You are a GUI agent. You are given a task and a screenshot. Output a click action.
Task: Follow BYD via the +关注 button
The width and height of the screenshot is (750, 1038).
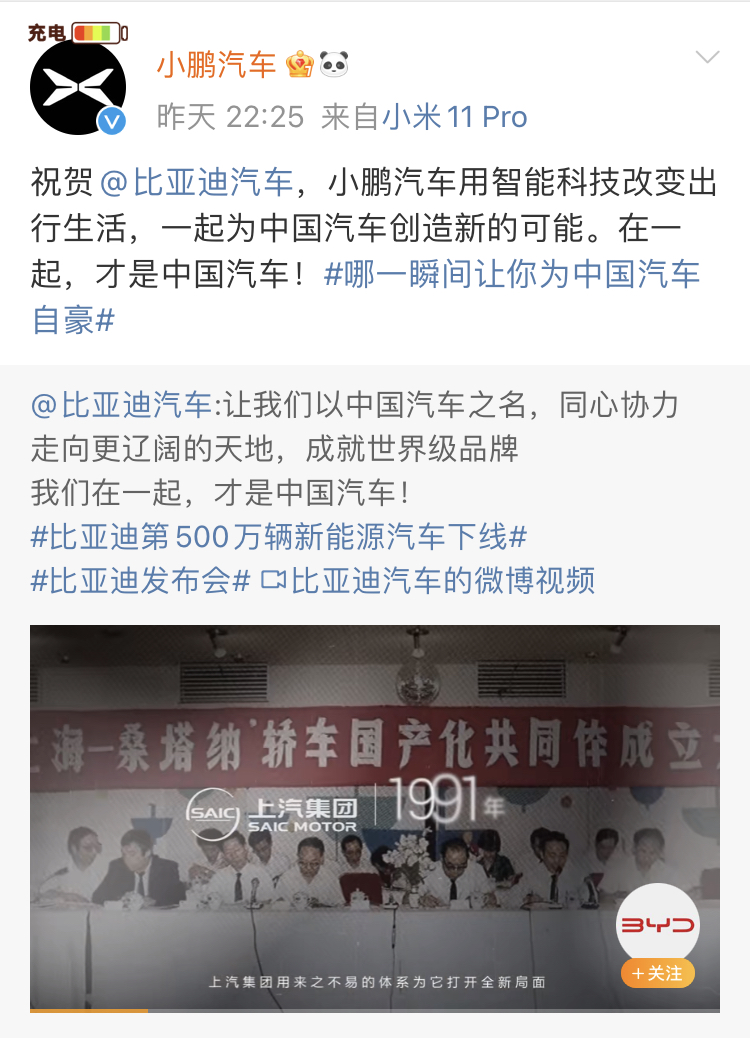657,972
